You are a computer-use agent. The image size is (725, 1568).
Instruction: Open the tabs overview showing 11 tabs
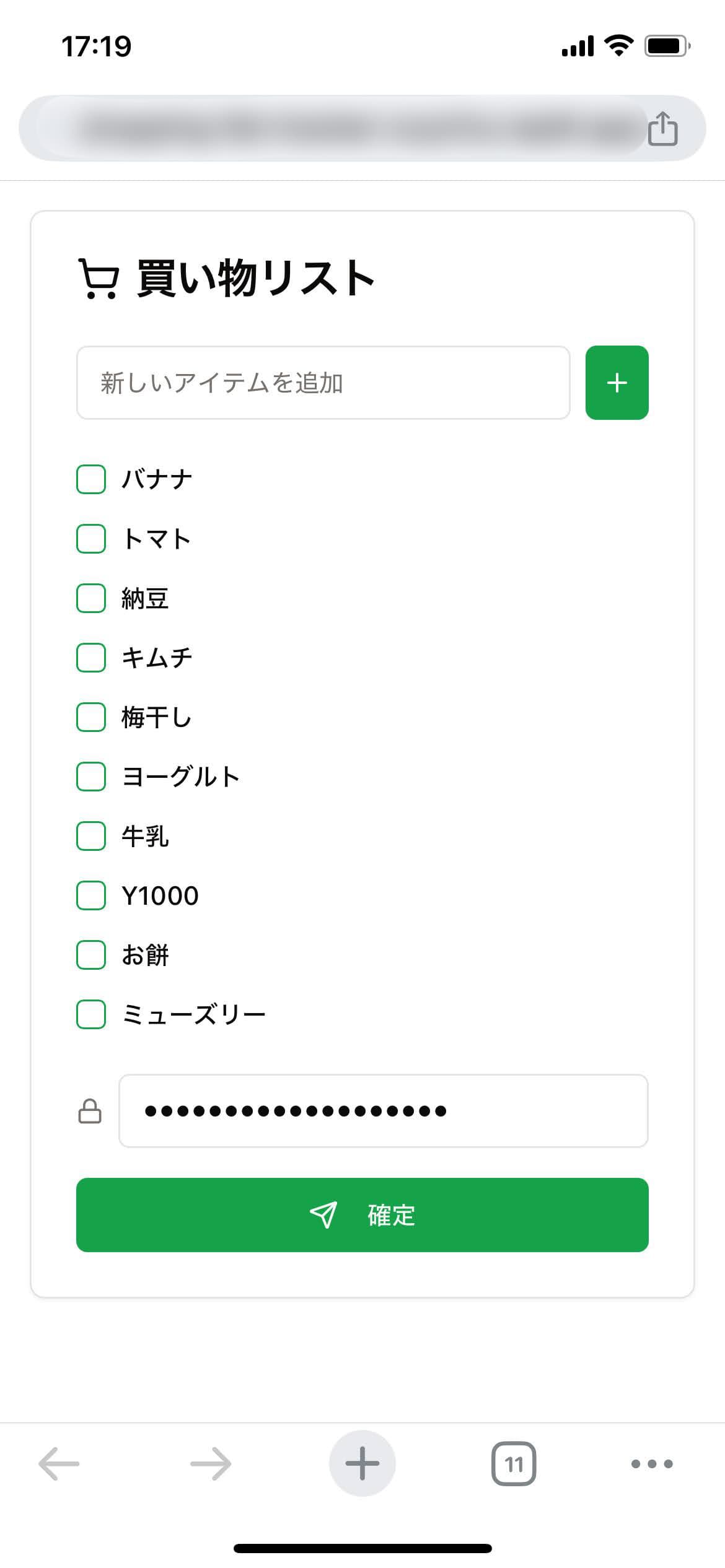point(515,1463)
